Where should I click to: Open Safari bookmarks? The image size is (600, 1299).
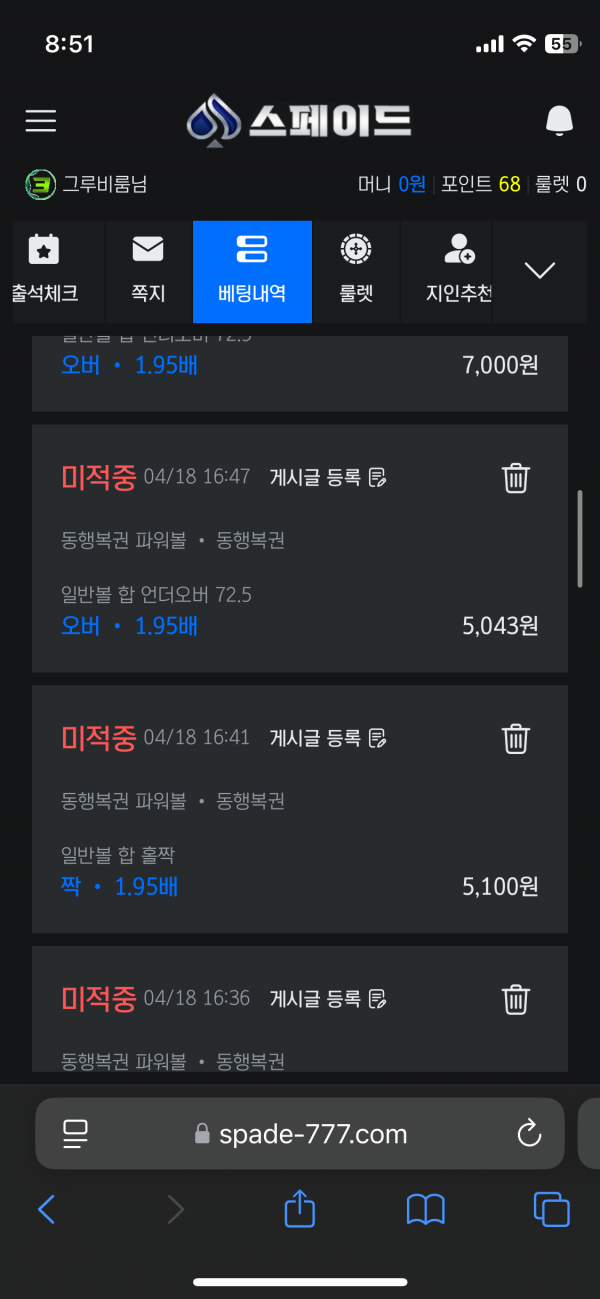point(426,1210)
